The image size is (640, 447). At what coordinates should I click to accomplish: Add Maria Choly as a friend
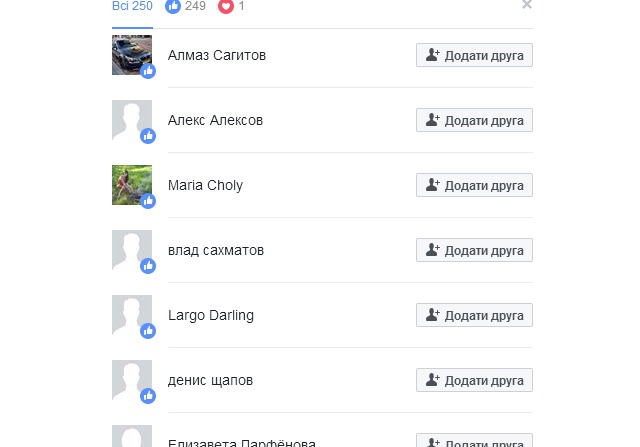(x=474, y=185)
